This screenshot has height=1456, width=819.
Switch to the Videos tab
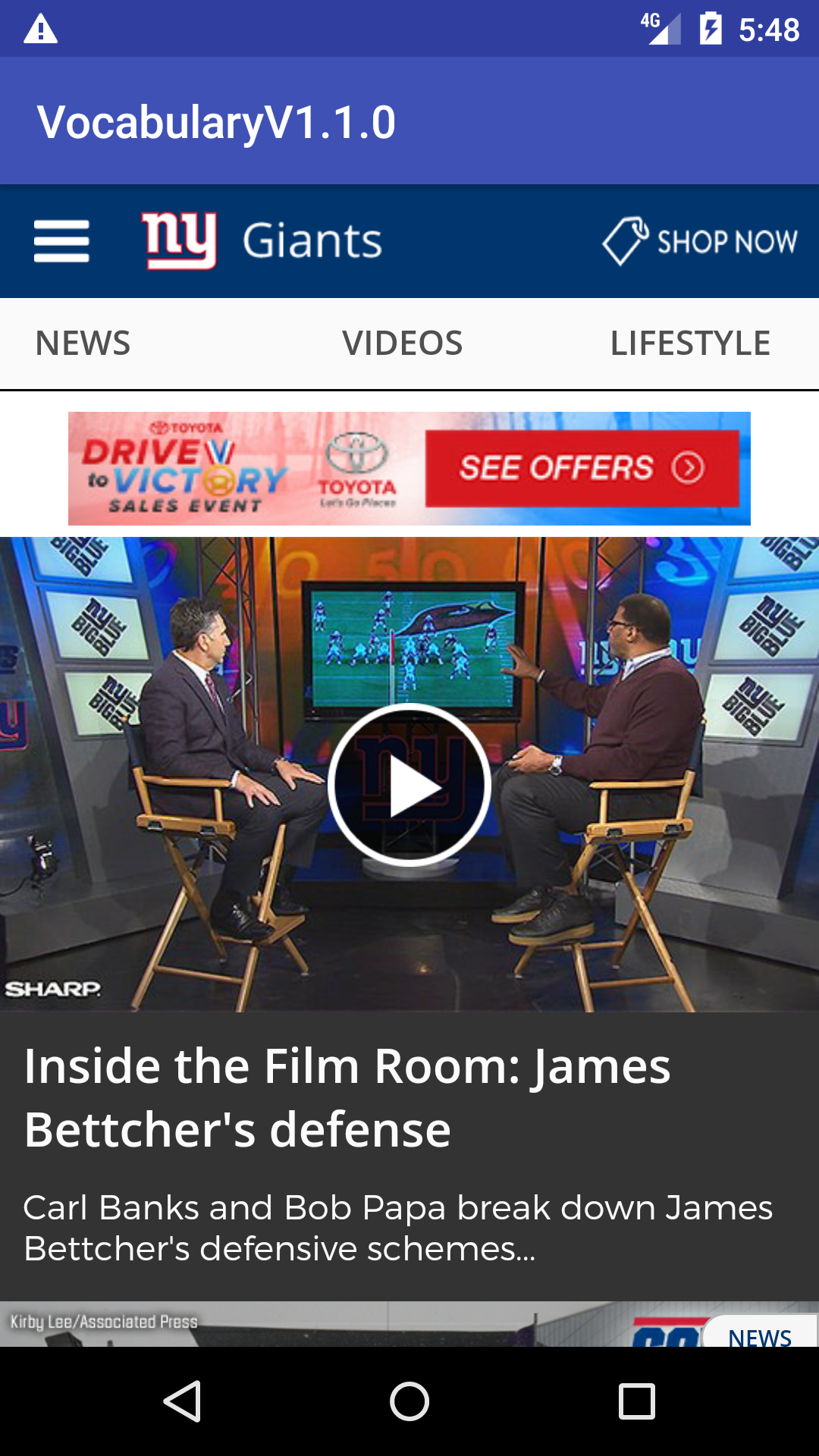coord(402,344)
